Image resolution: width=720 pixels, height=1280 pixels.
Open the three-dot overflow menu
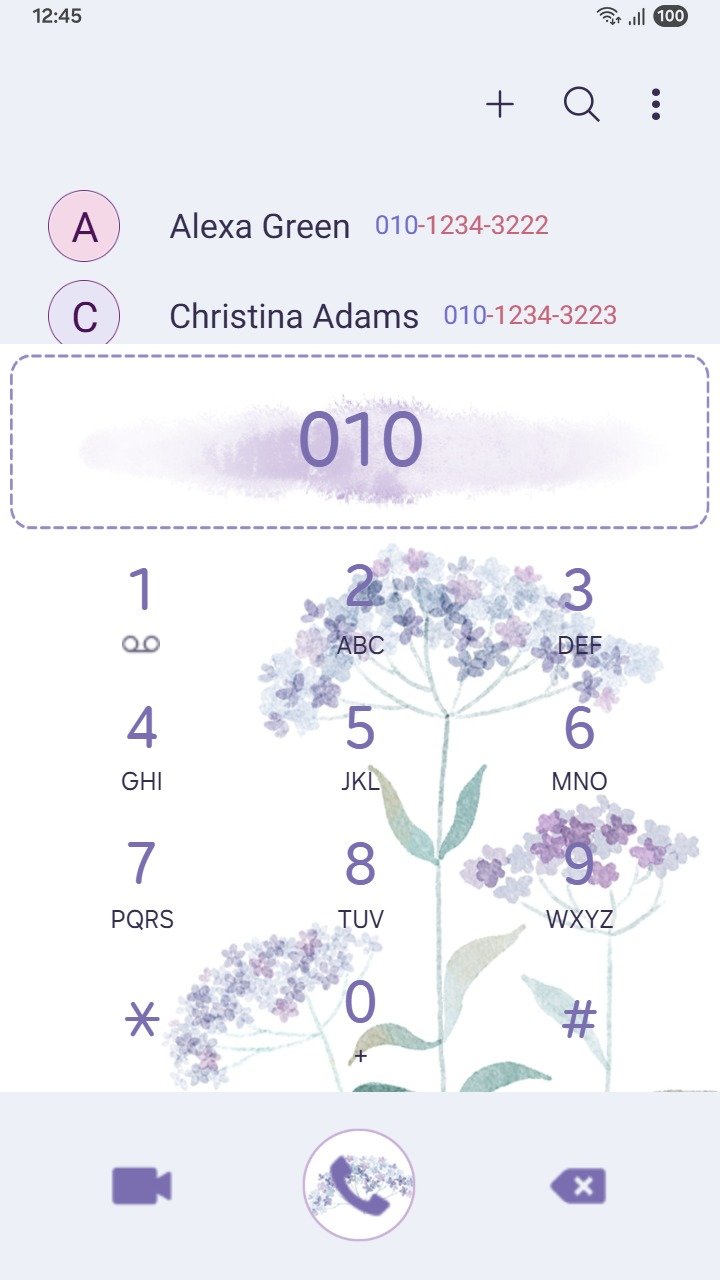tap(655, 104)
